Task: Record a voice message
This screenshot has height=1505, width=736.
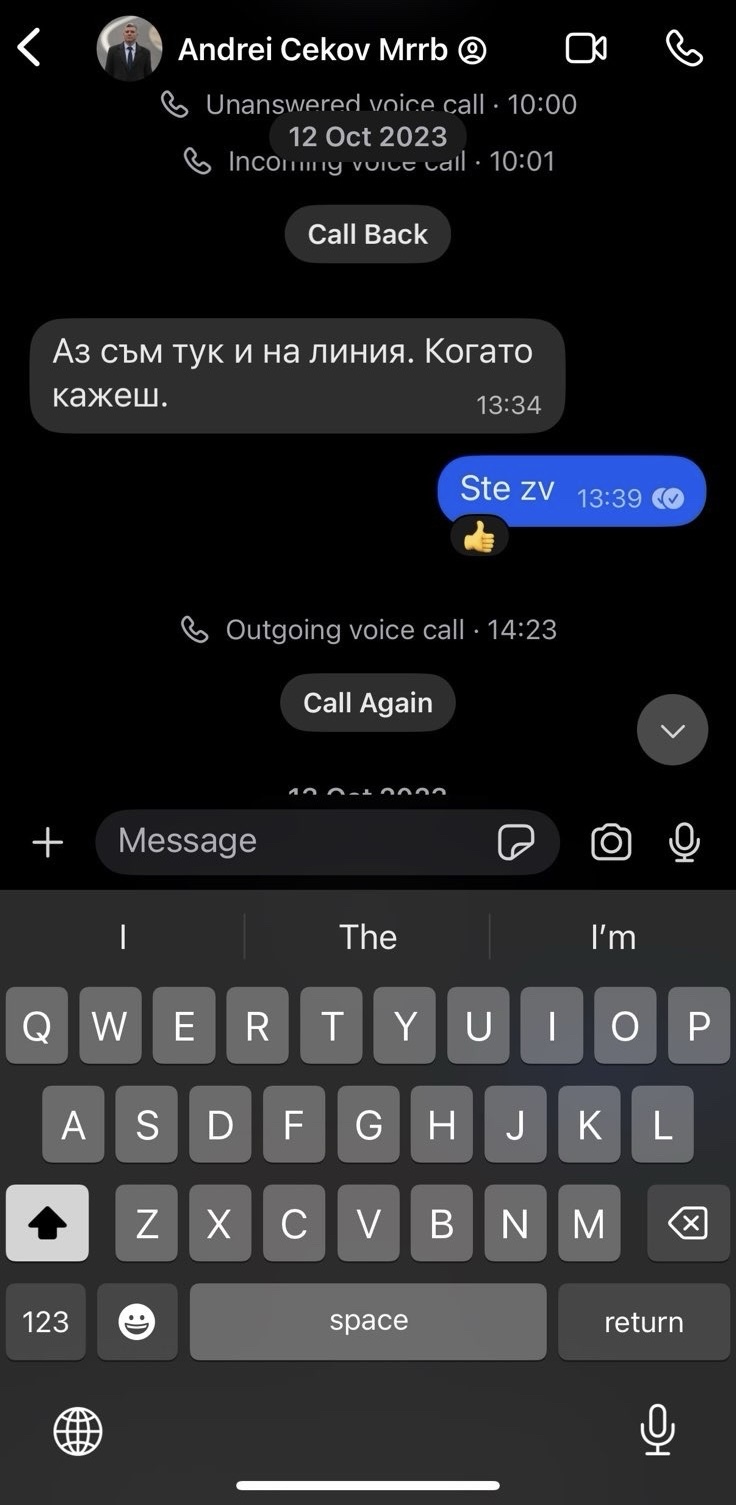Action: [x=684, y=842]
